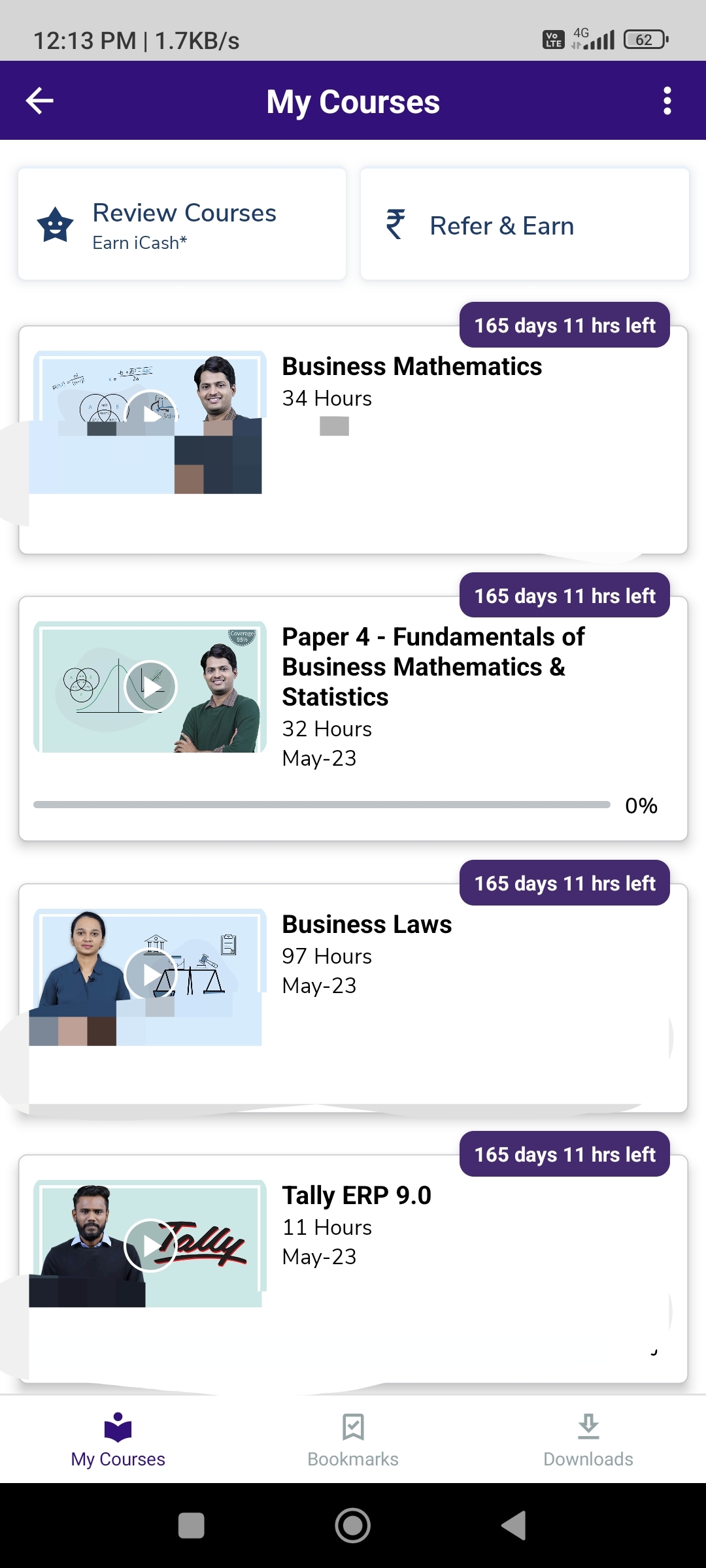
Task: Go back using the top arrow
Action: click(x=39, y=101)
